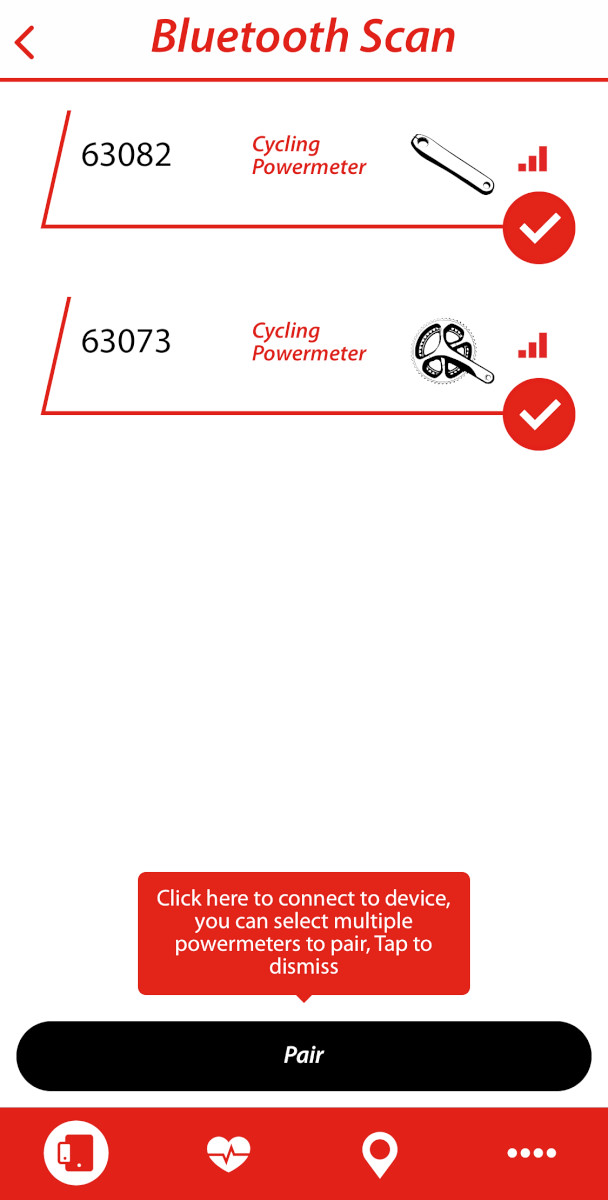Switch to the location pin tab
The width and height of the screenshot is (608, 1200).
pos(380,1153)
